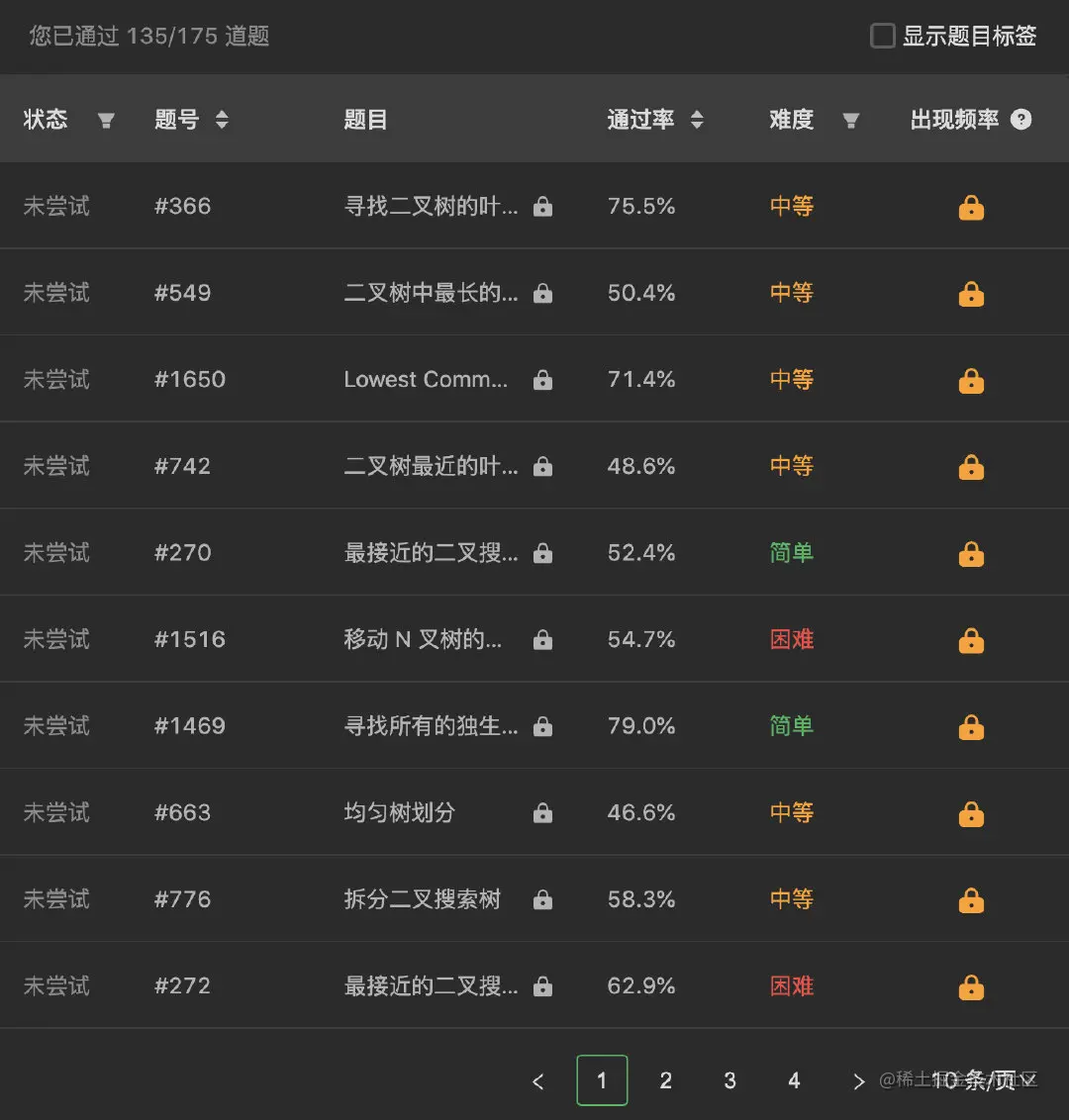Go to page 3
The image size is (1069, 1120).
click(729, 1080)
